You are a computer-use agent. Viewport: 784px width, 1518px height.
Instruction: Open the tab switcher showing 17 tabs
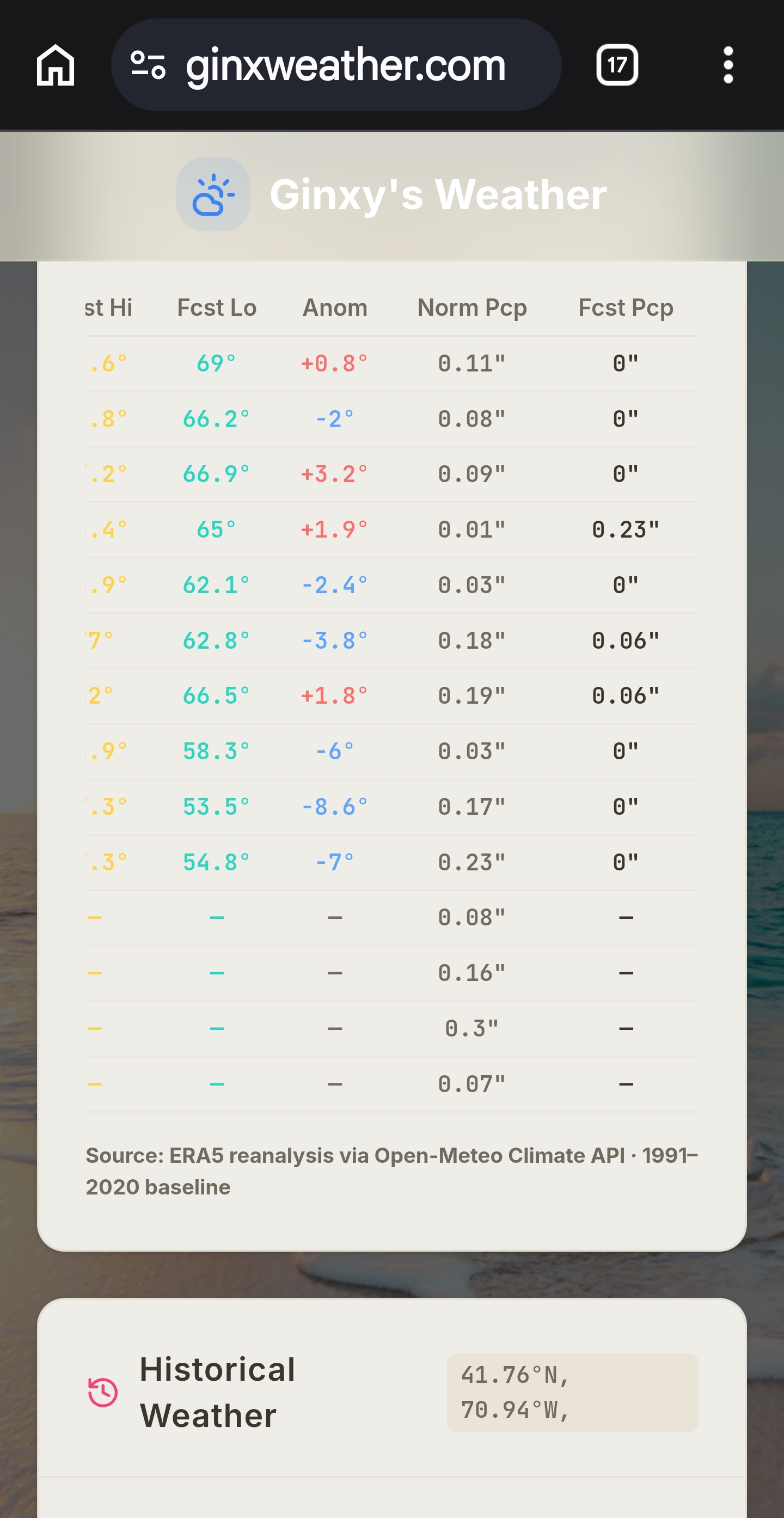[x=617, y=65]
